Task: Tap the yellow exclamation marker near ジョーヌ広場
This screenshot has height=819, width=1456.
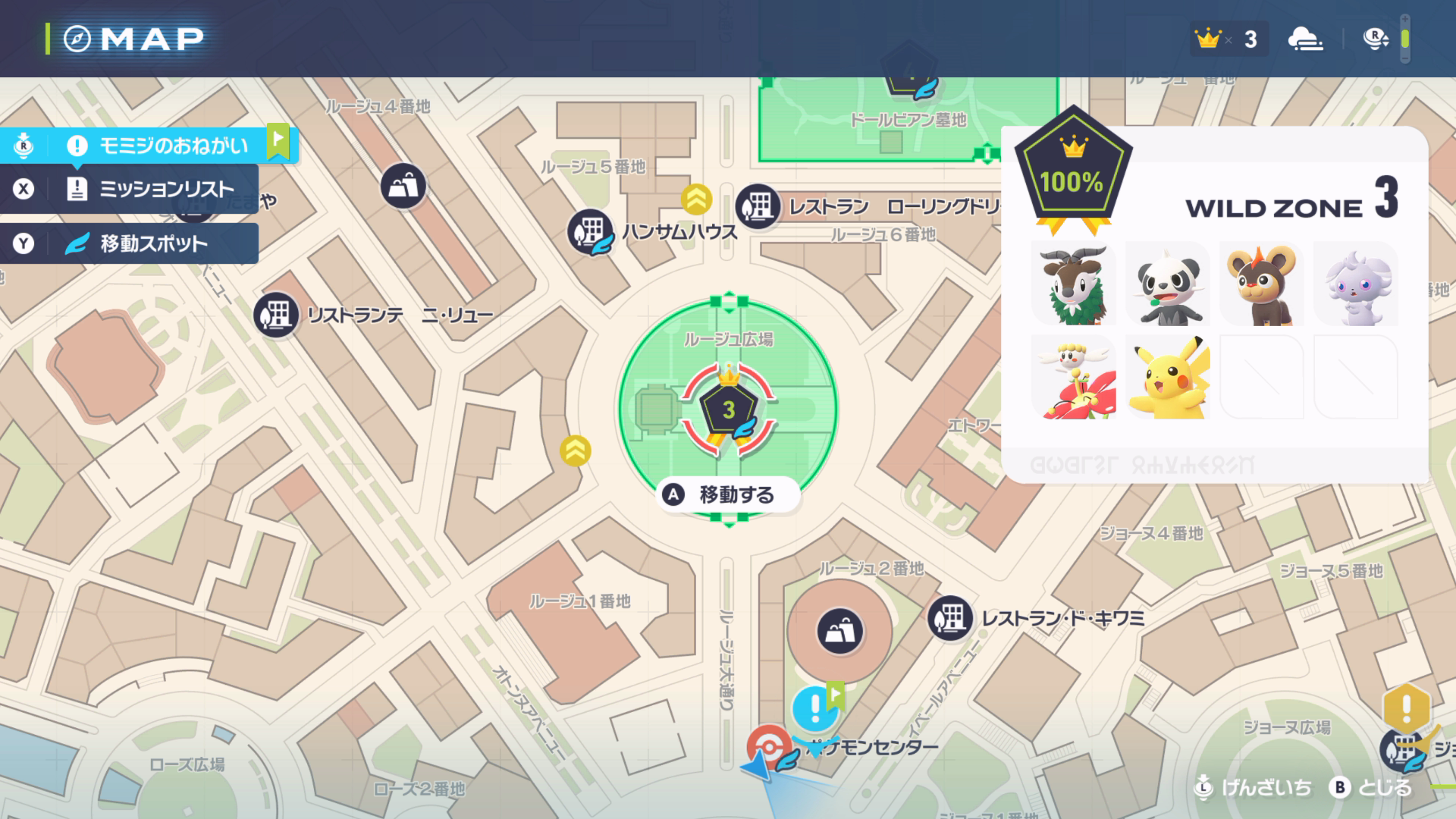Action: tap(1406, 708)
